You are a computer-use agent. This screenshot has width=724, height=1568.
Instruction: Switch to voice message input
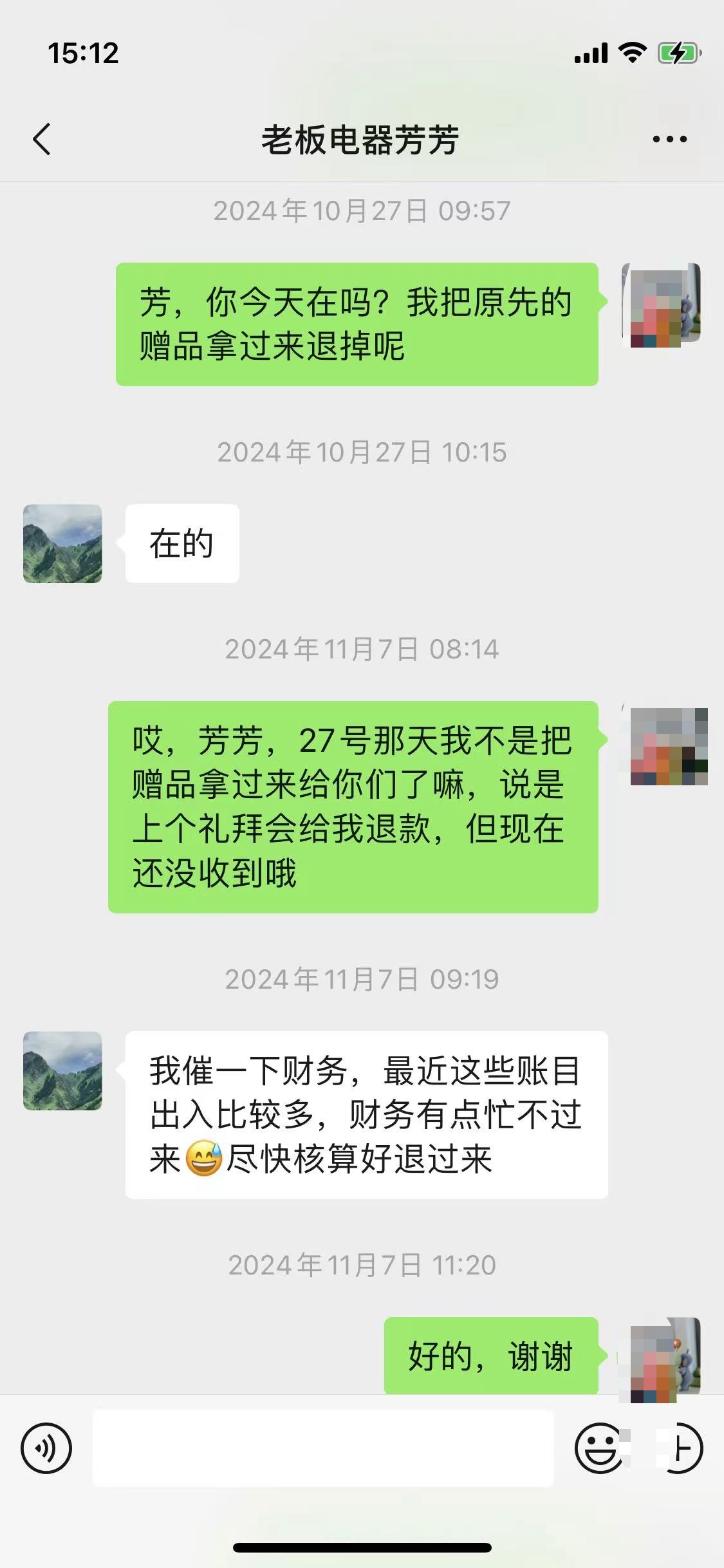point(46,1448)
